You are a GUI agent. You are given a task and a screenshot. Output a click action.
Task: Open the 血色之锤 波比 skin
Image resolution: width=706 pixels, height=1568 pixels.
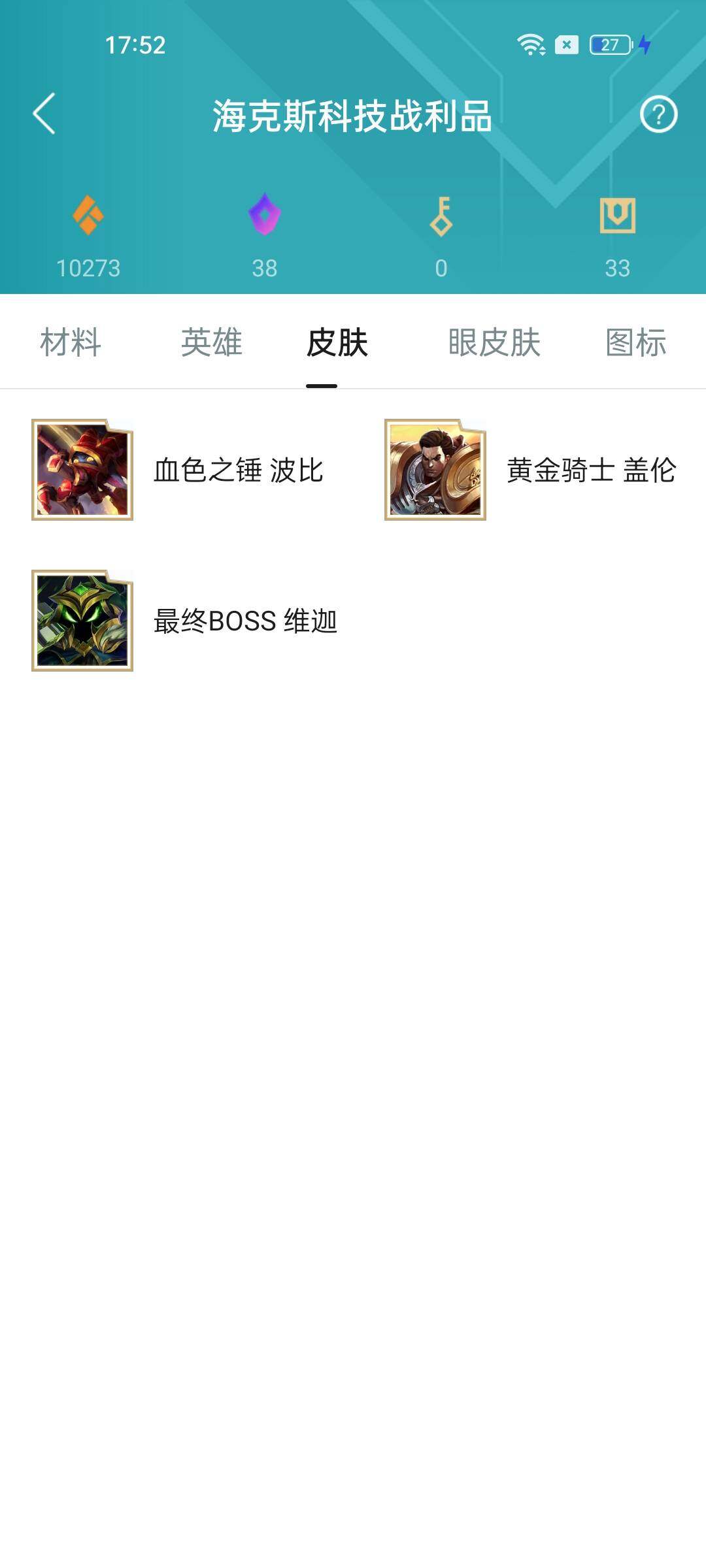point(178,470)
